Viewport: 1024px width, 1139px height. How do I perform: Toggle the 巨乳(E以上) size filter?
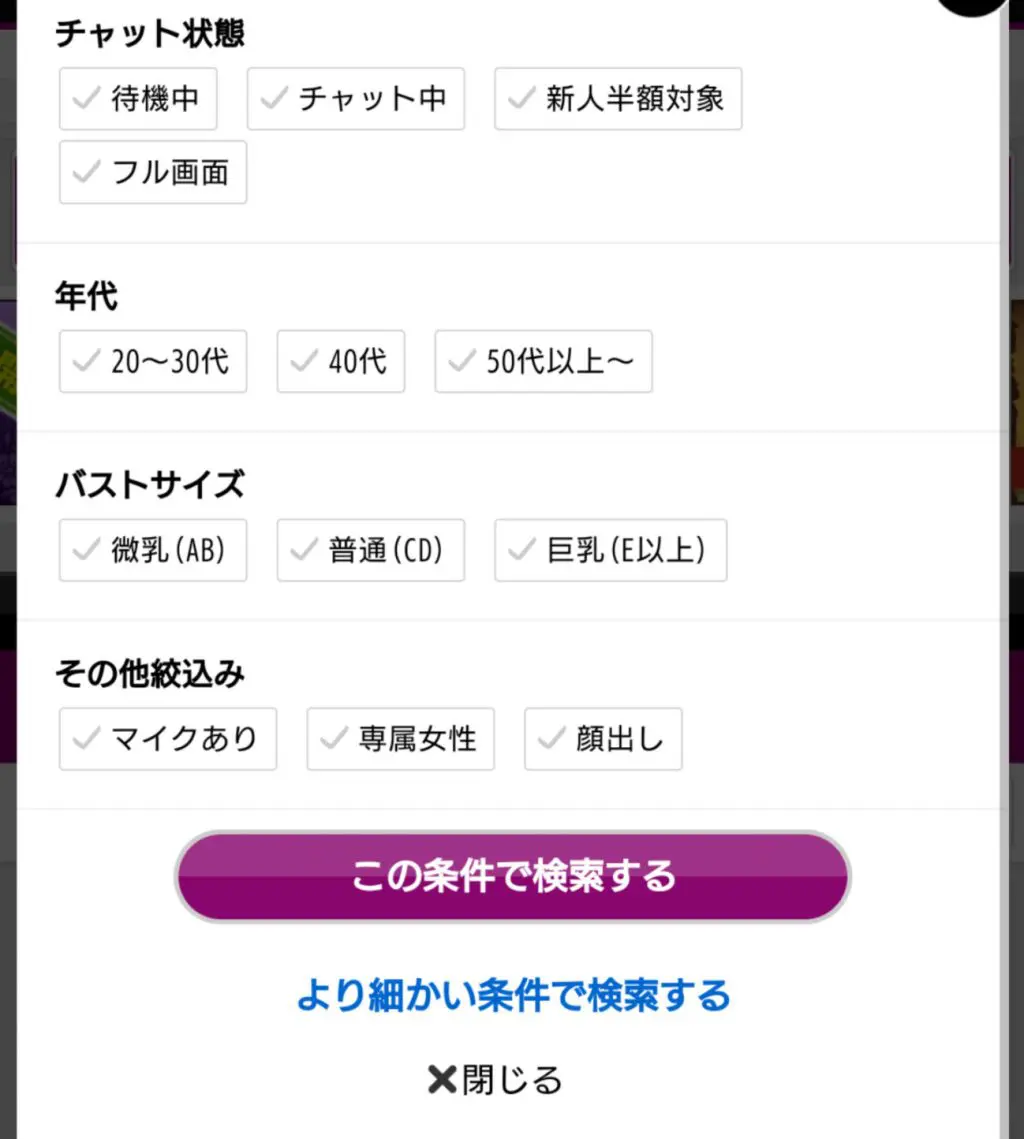tap(610, 550)
